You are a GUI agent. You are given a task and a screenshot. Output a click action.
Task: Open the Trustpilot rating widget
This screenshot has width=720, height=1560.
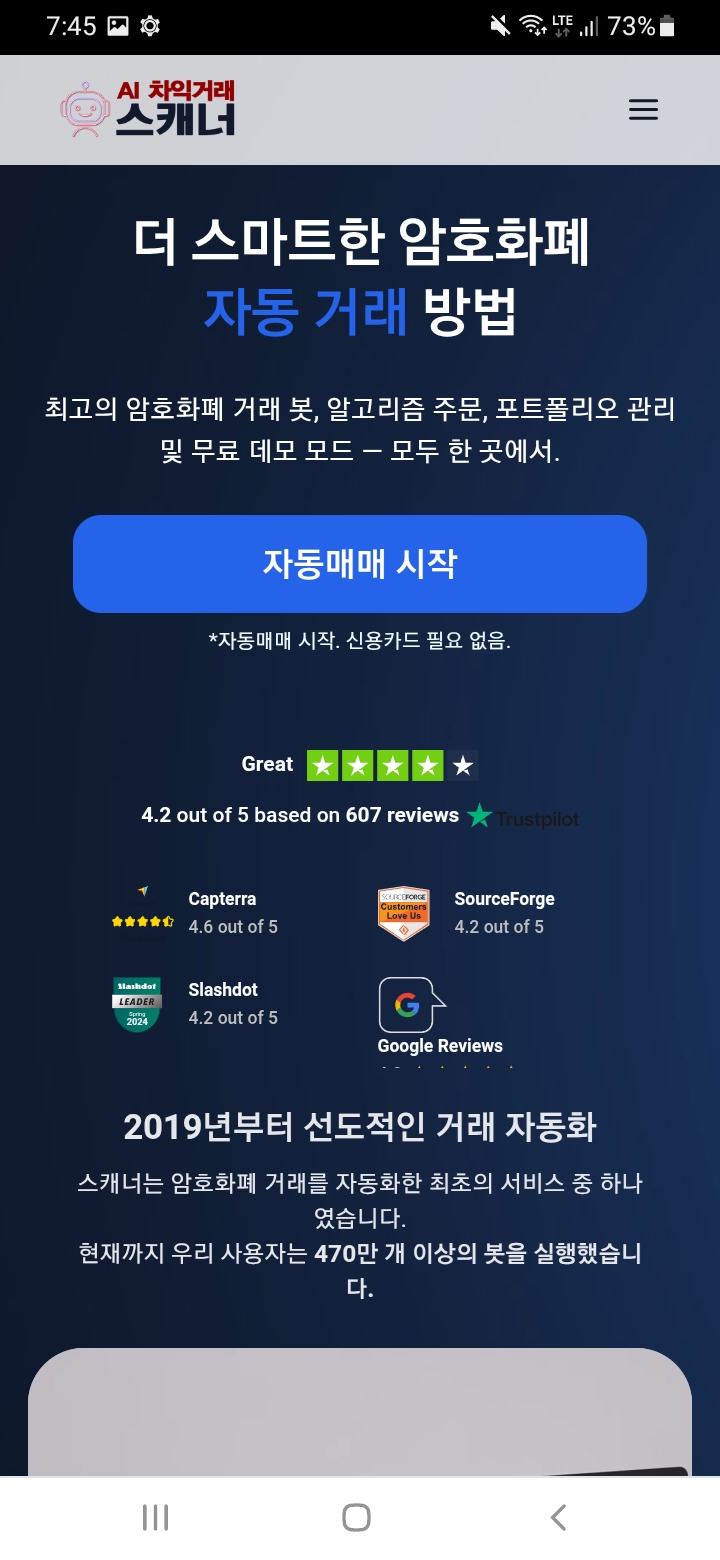point(360,790)
